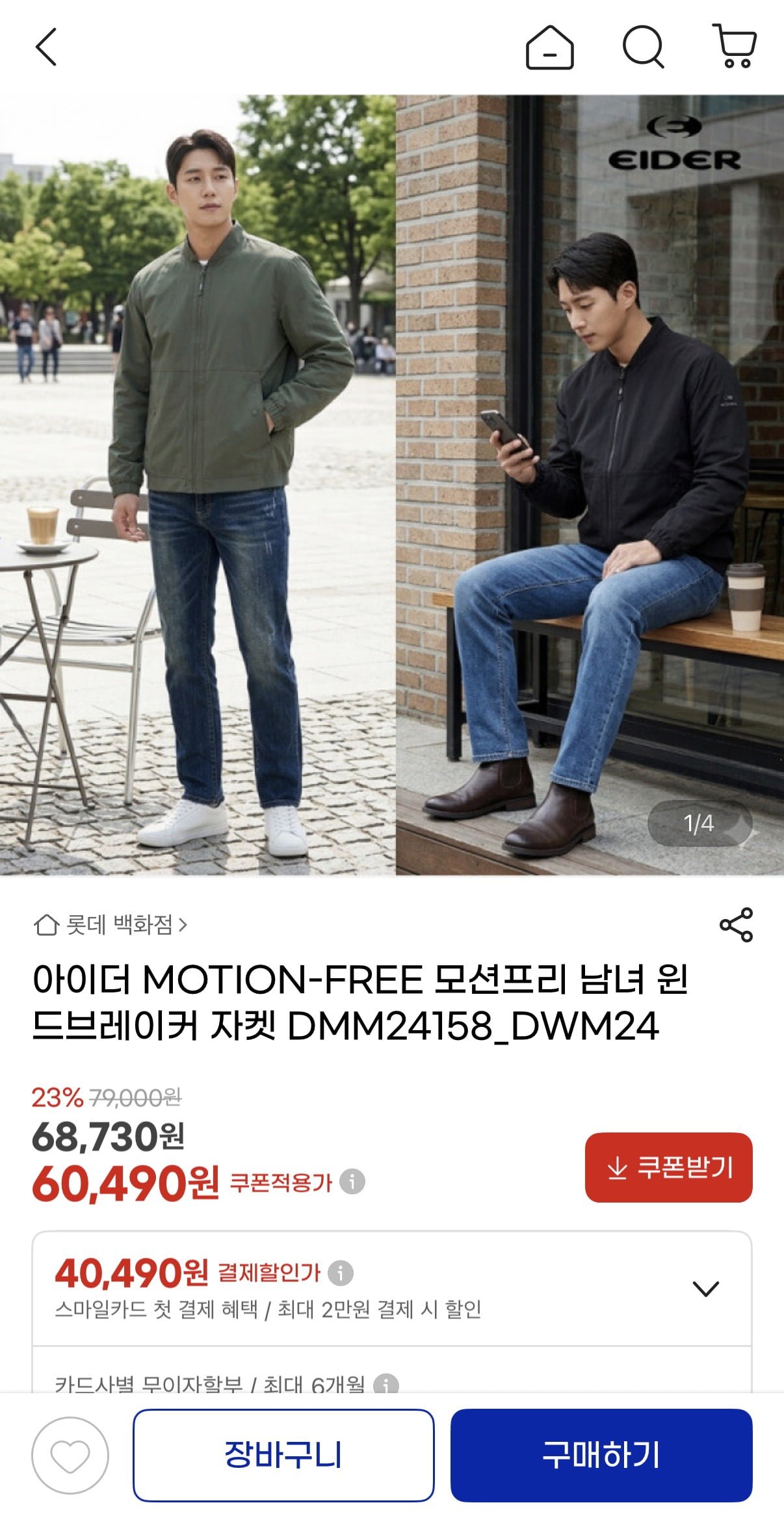
Task: Show info for 쿠폰적용가
Action: 352,1181
